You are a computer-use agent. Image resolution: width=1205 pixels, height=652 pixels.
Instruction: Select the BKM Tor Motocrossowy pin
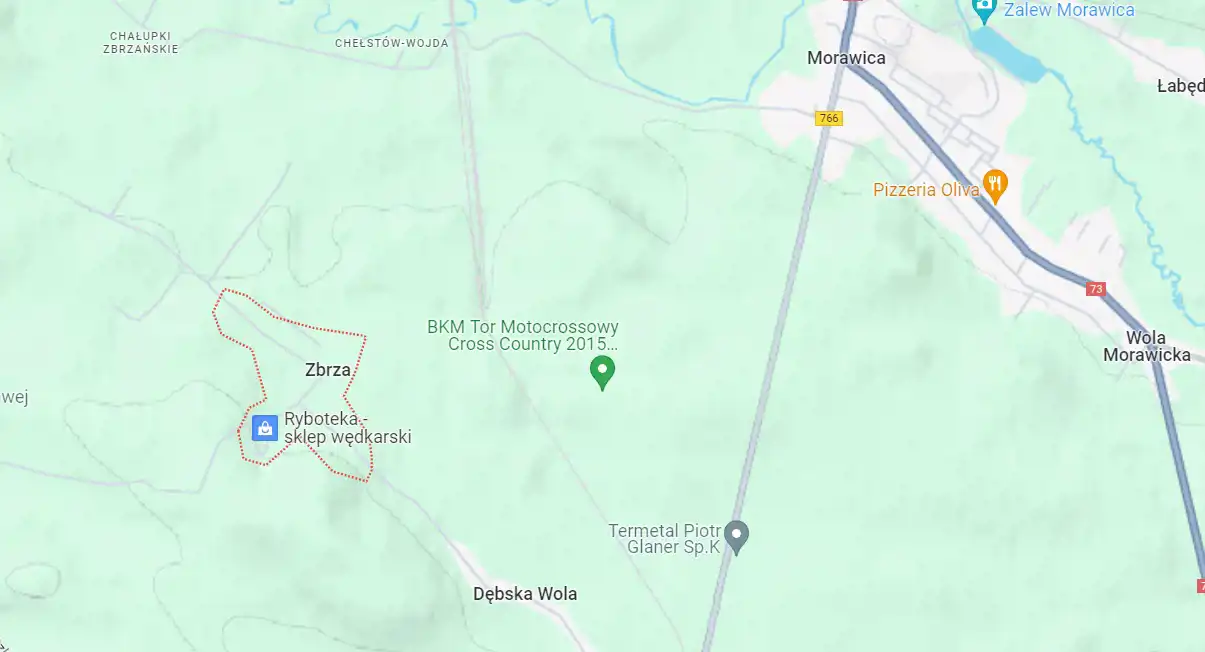[x=602, y=371]
